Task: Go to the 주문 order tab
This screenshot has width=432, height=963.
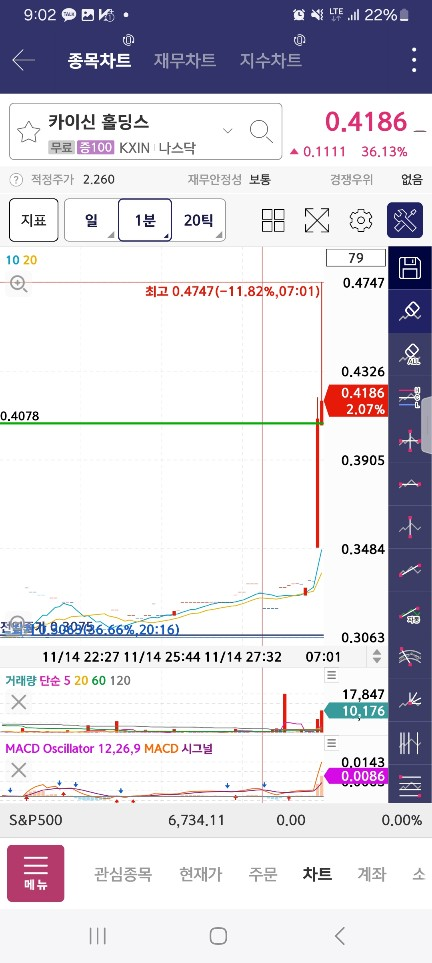Action: [263, 874]
